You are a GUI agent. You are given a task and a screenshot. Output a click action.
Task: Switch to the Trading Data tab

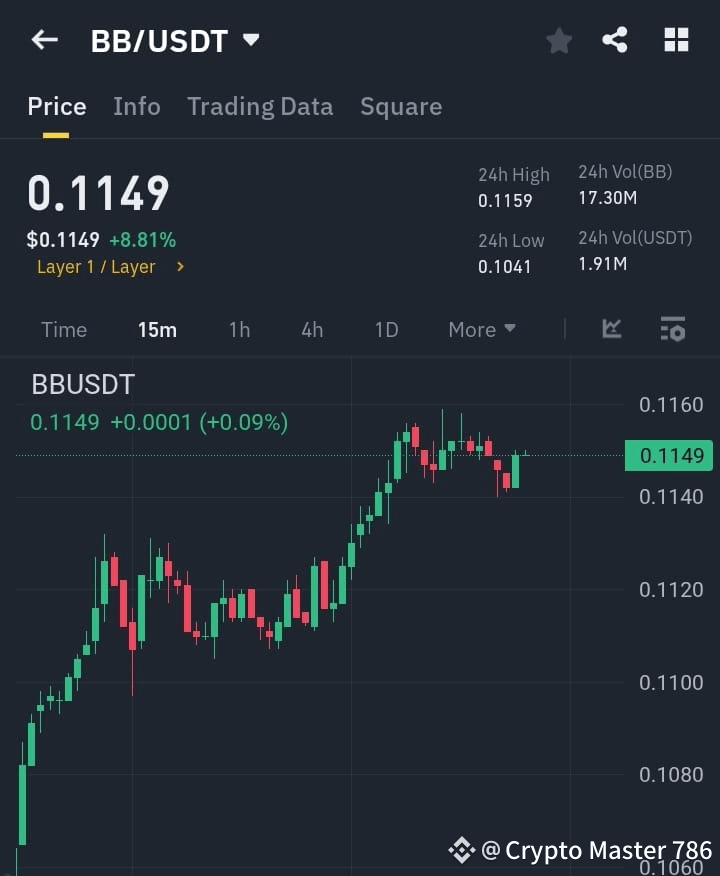click(260, 106)
